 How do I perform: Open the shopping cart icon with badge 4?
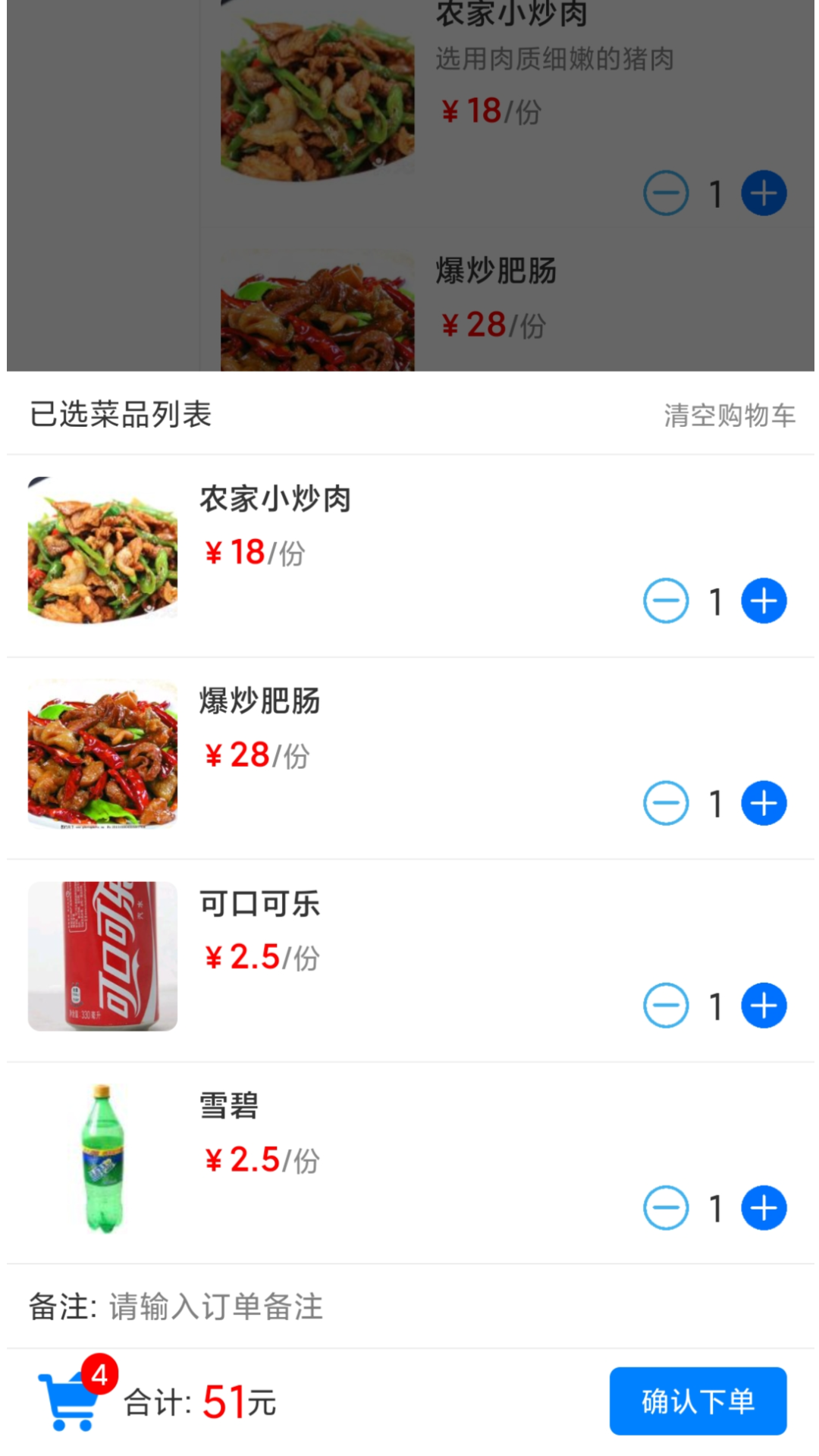point(71,1404)
